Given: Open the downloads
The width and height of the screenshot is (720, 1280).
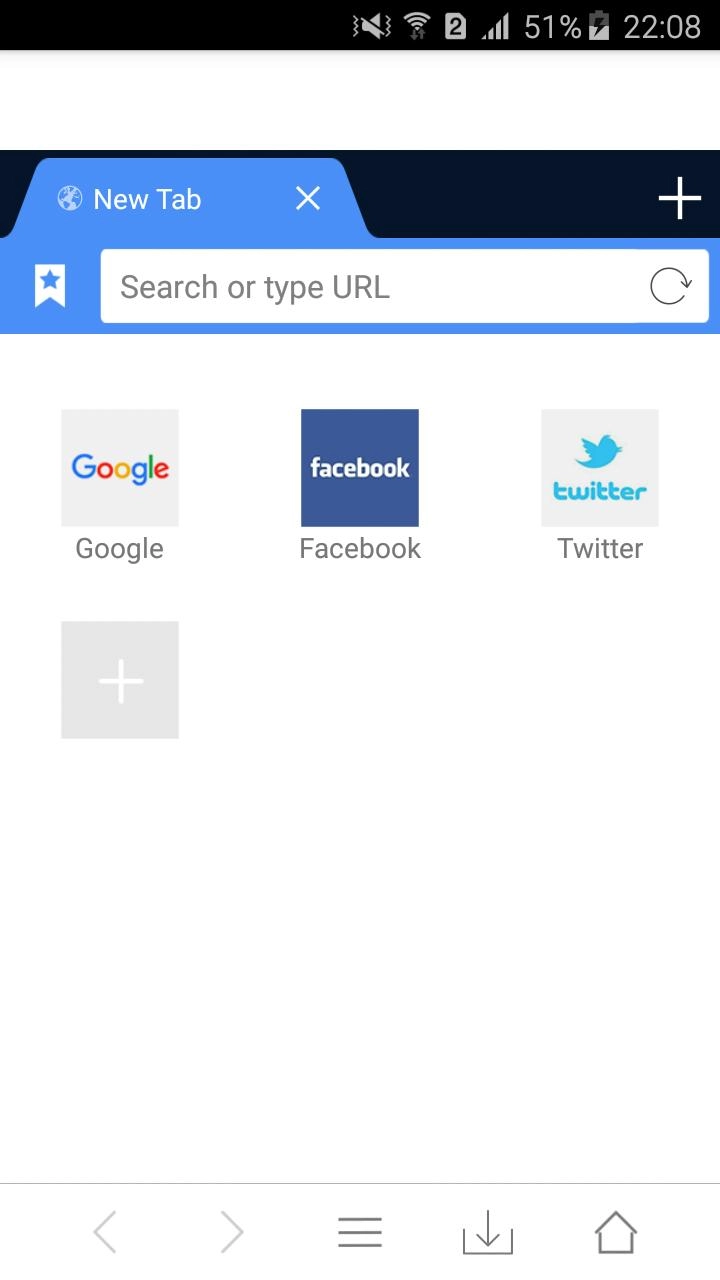Looking at the screenshot, I should (x=488, y=1232).
